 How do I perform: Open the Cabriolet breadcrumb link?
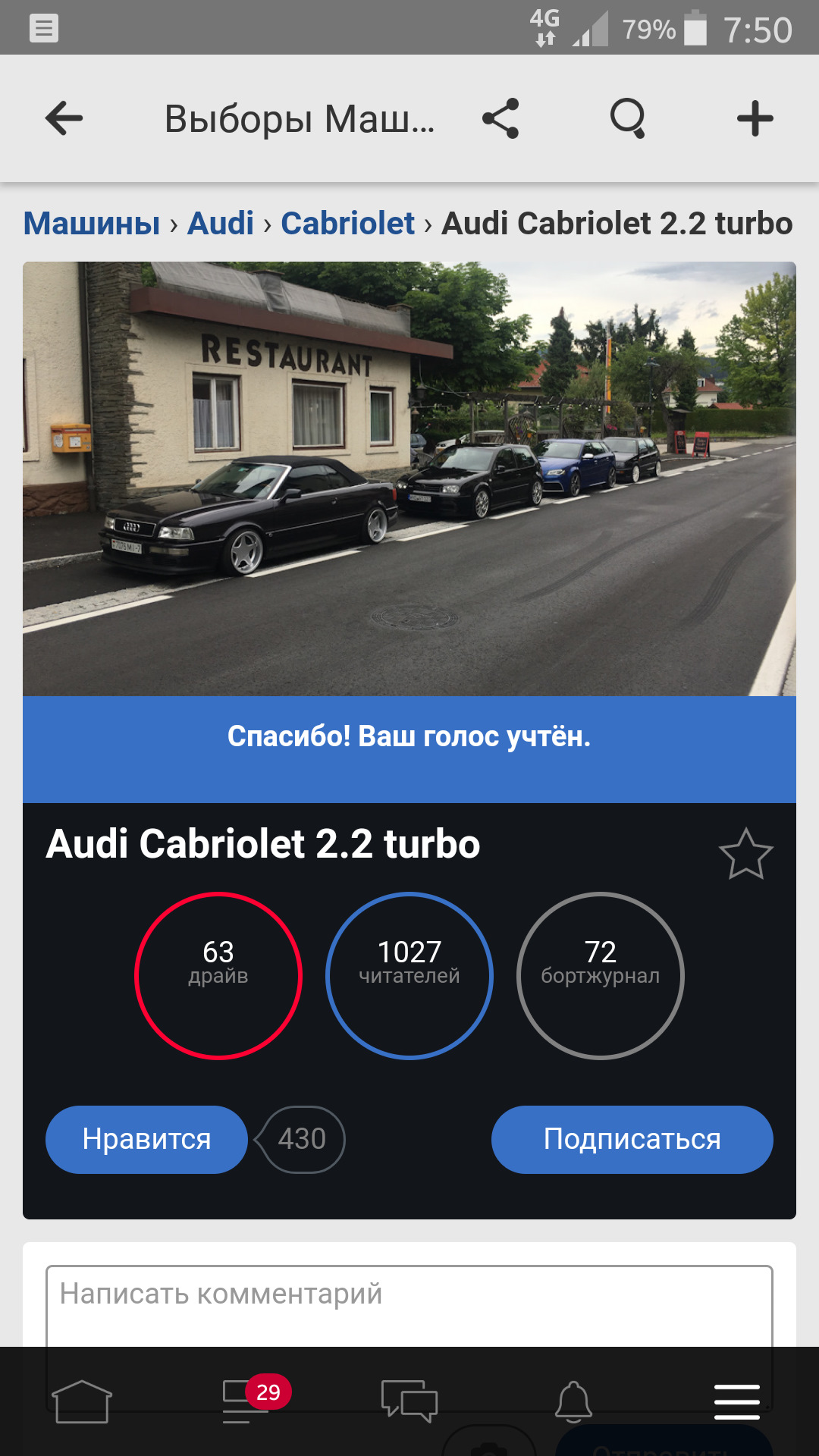pos(347,224)
